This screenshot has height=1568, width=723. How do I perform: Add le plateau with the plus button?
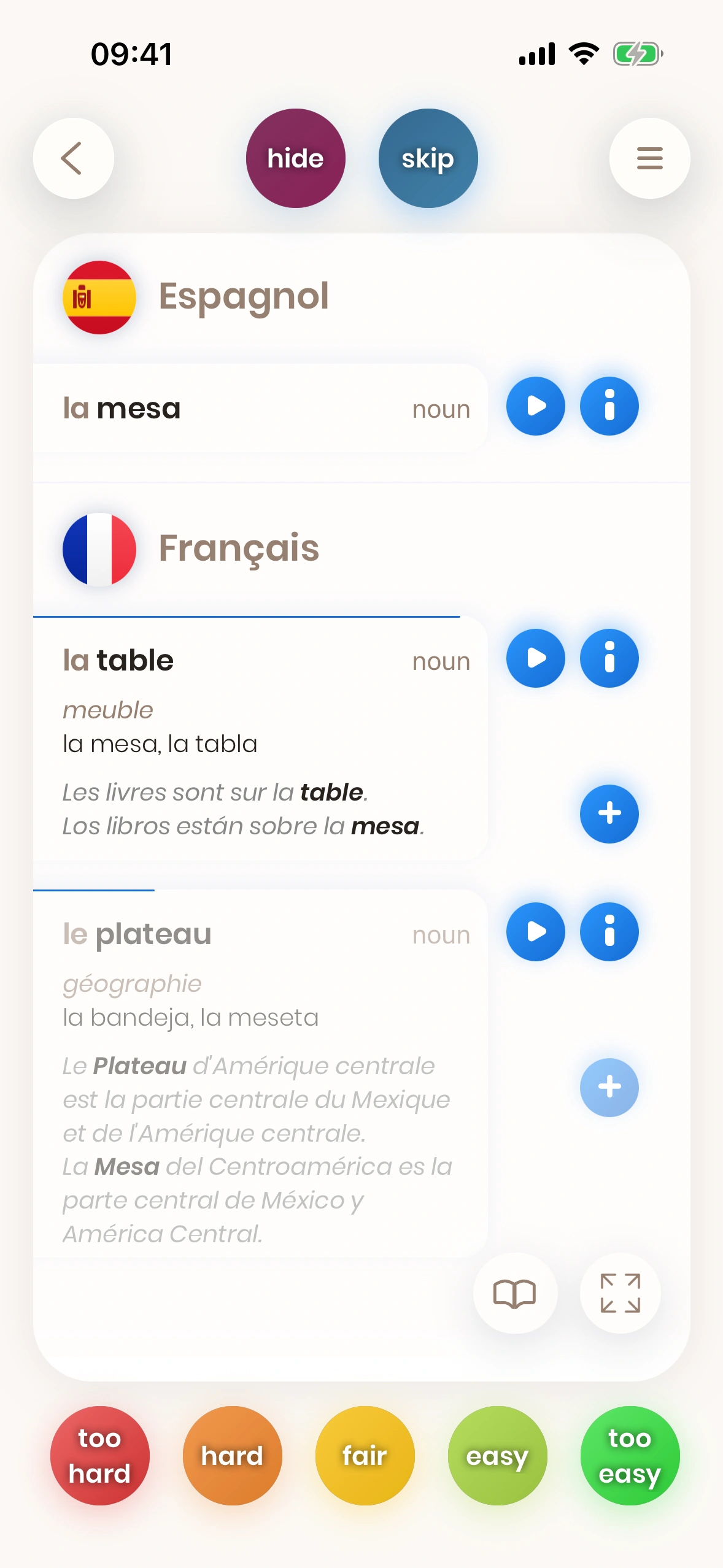609,1087
